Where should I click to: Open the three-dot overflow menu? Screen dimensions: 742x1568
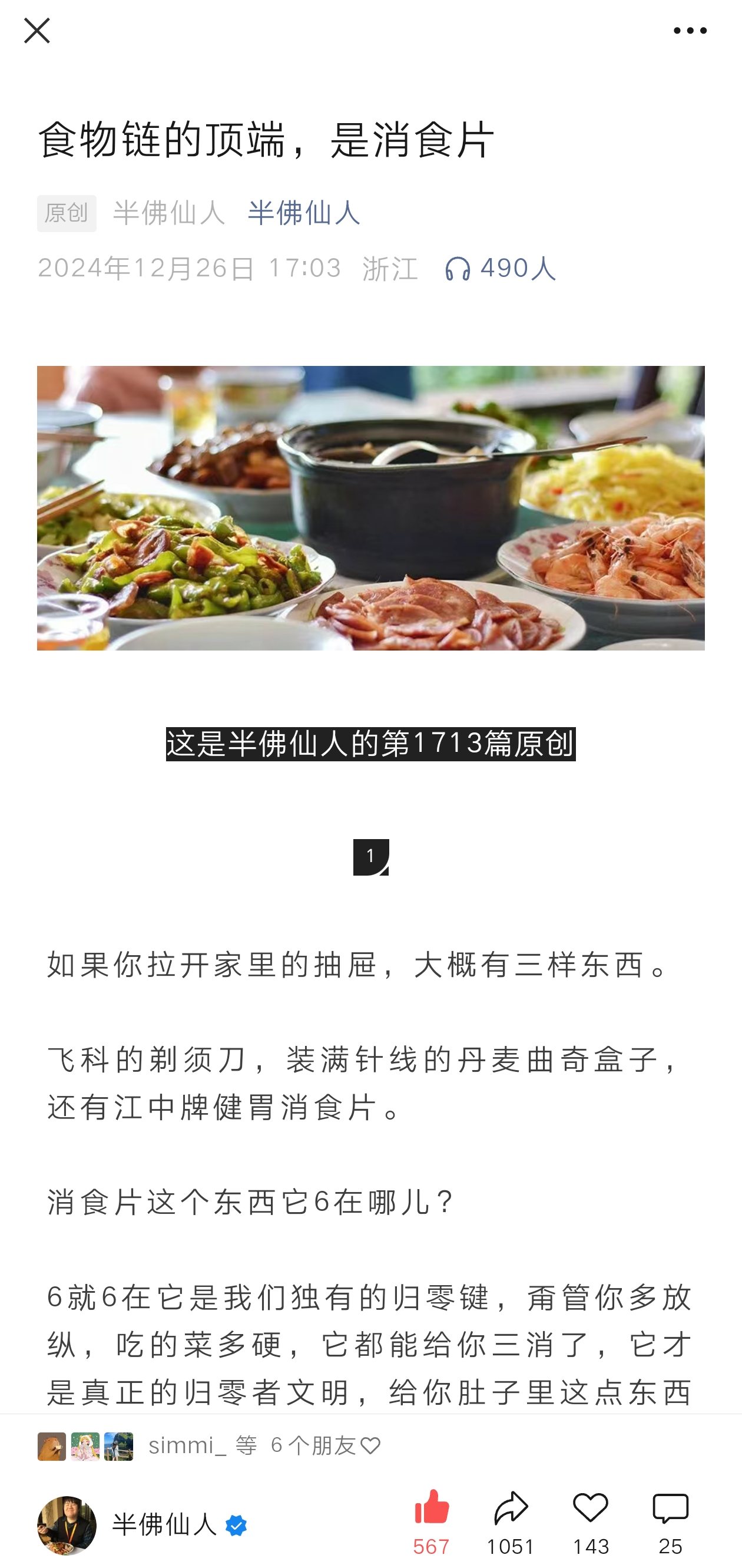[x=690, y=31]
